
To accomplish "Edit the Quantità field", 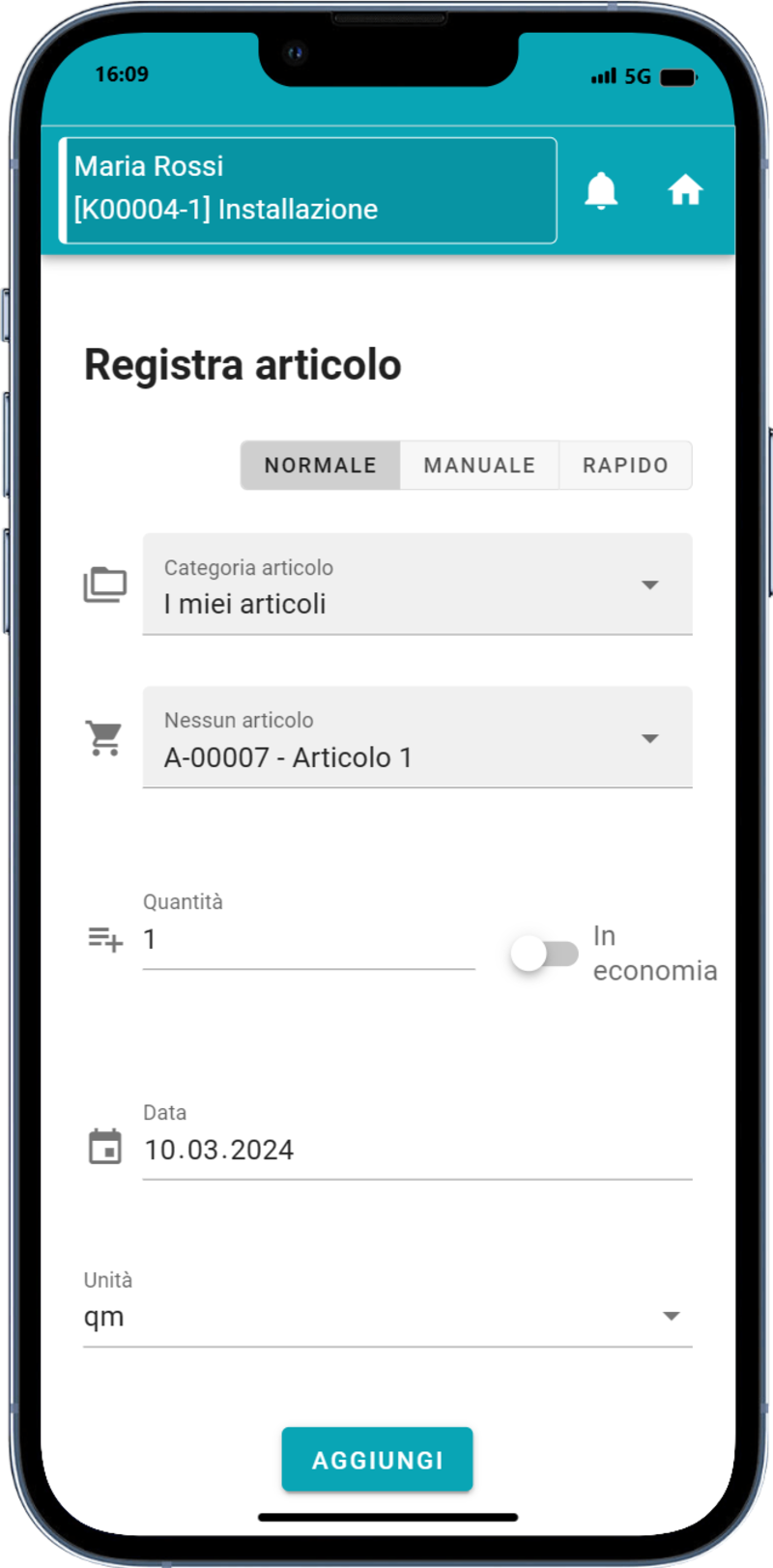I will pyautogui.click(x=308, y=939).
